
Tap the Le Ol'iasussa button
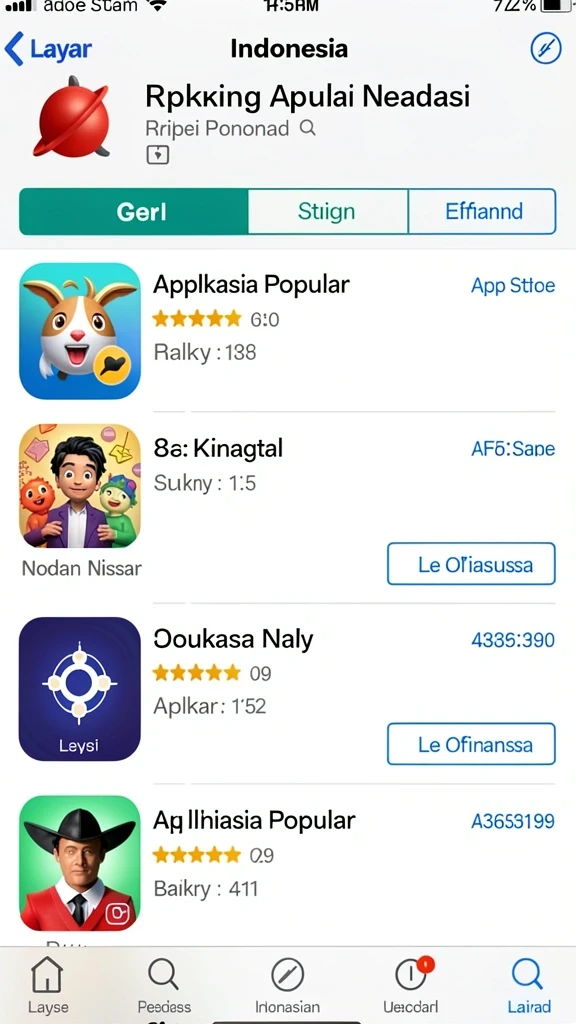point(471,564)
